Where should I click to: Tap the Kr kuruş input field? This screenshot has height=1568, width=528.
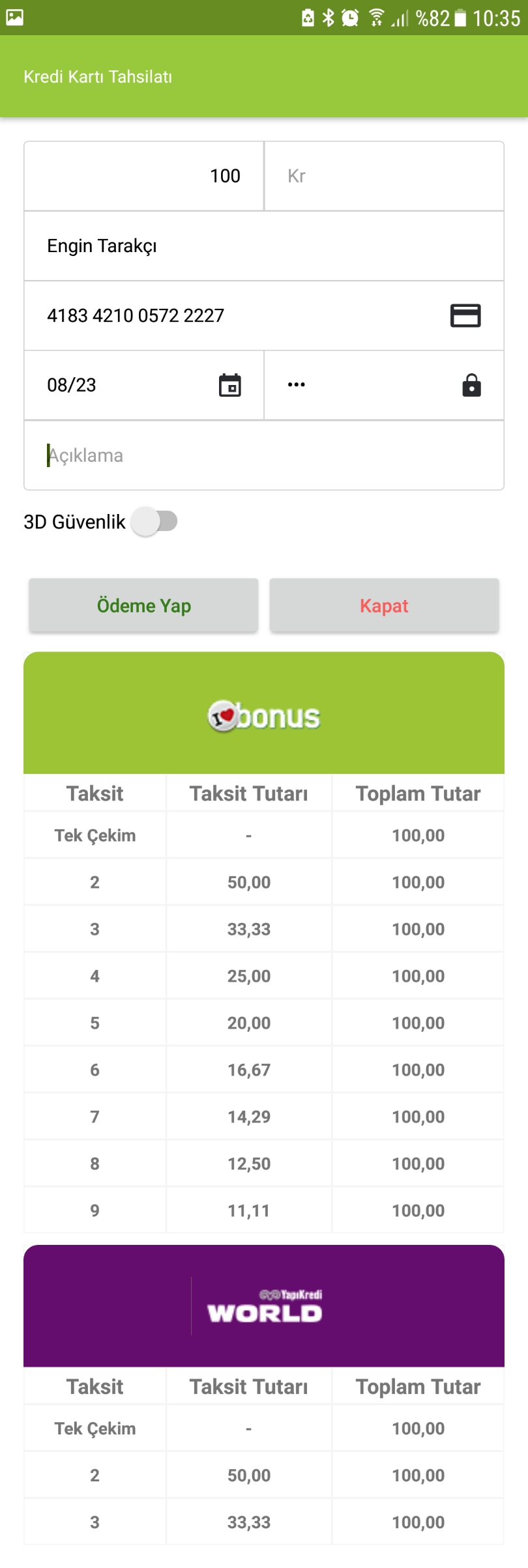point(383,176)
